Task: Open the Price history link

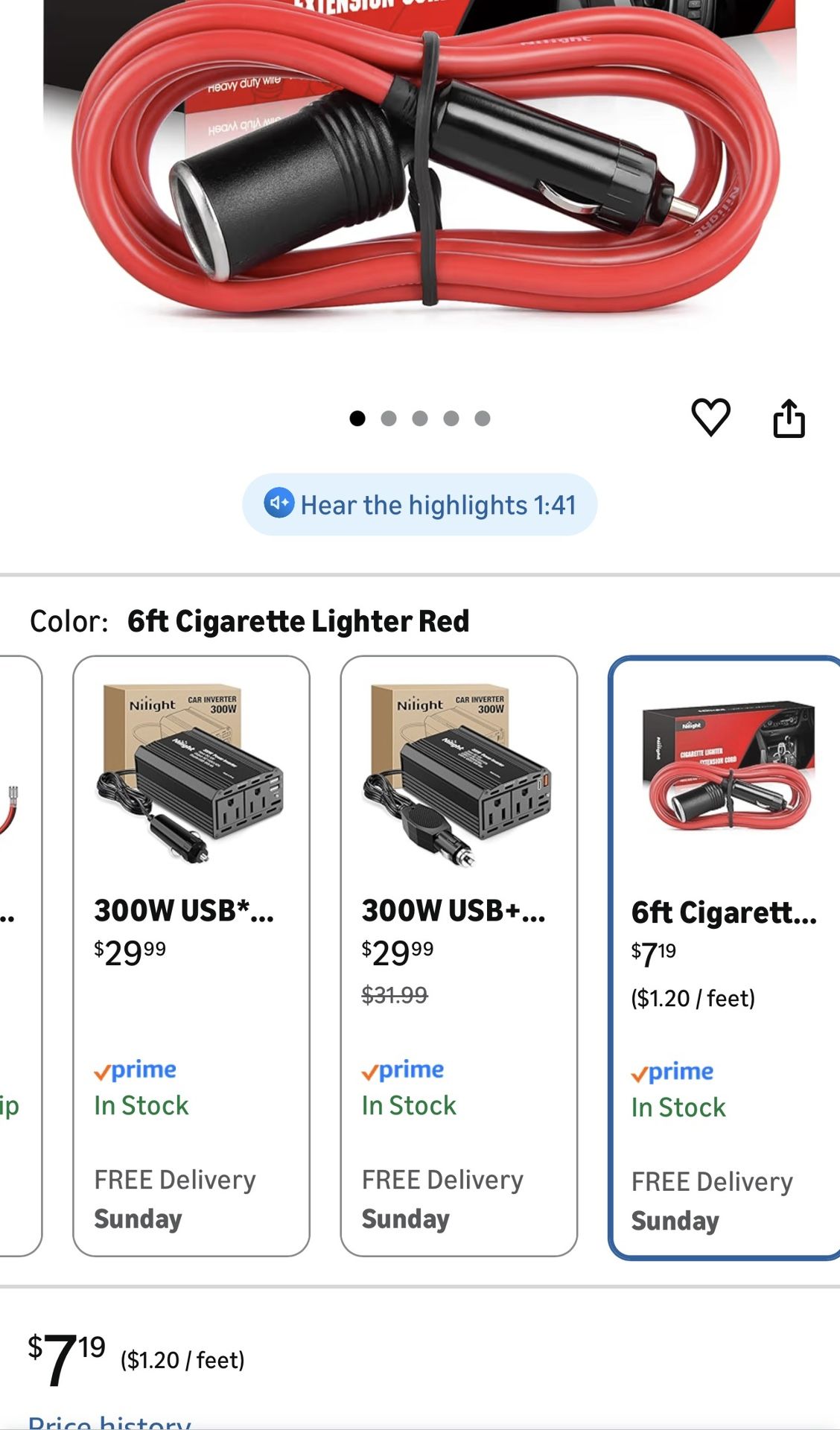Action: click(x=109, y=1422)
